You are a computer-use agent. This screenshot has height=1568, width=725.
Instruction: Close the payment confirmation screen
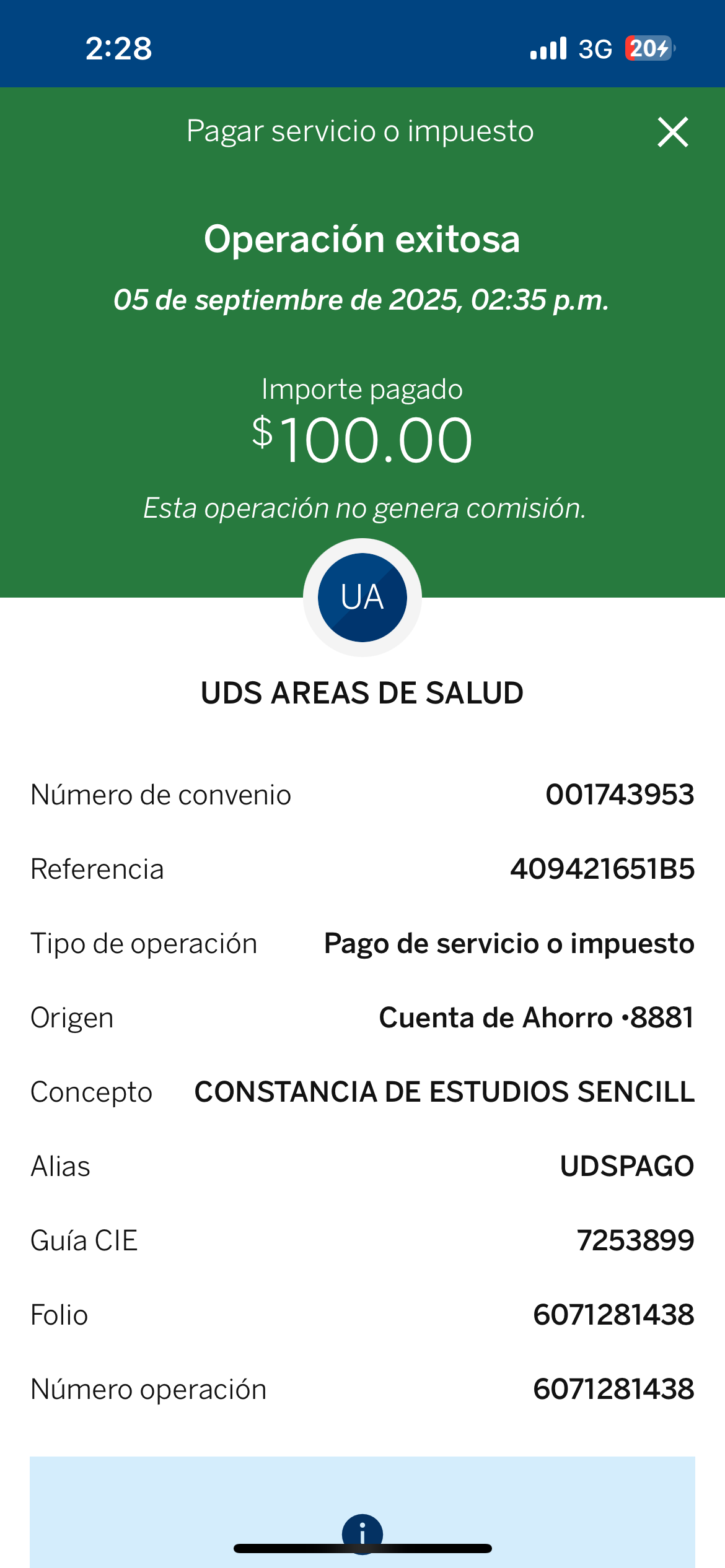coord(672,132)
